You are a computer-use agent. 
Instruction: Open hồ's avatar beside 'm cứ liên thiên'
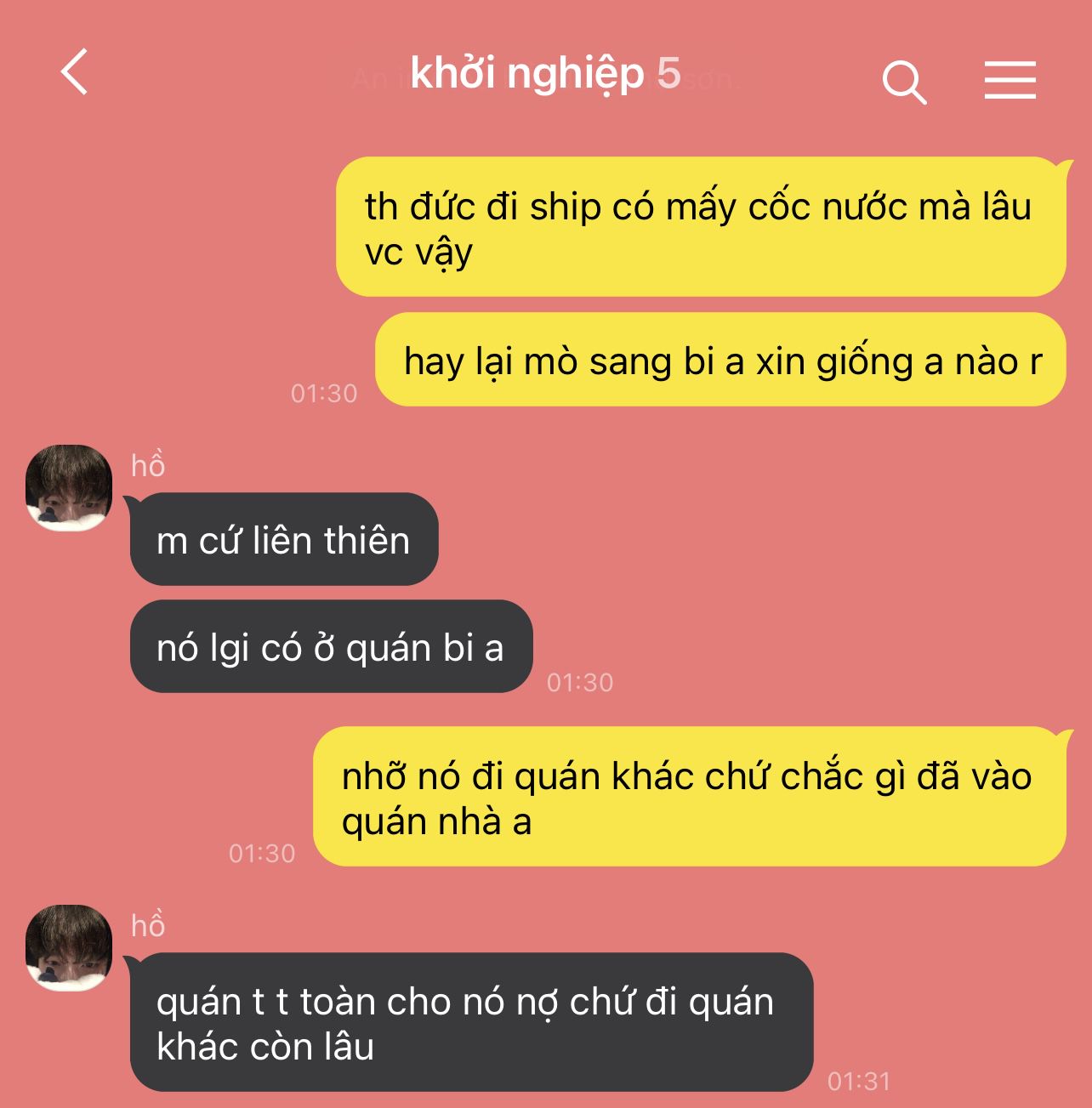pos(69,488)
